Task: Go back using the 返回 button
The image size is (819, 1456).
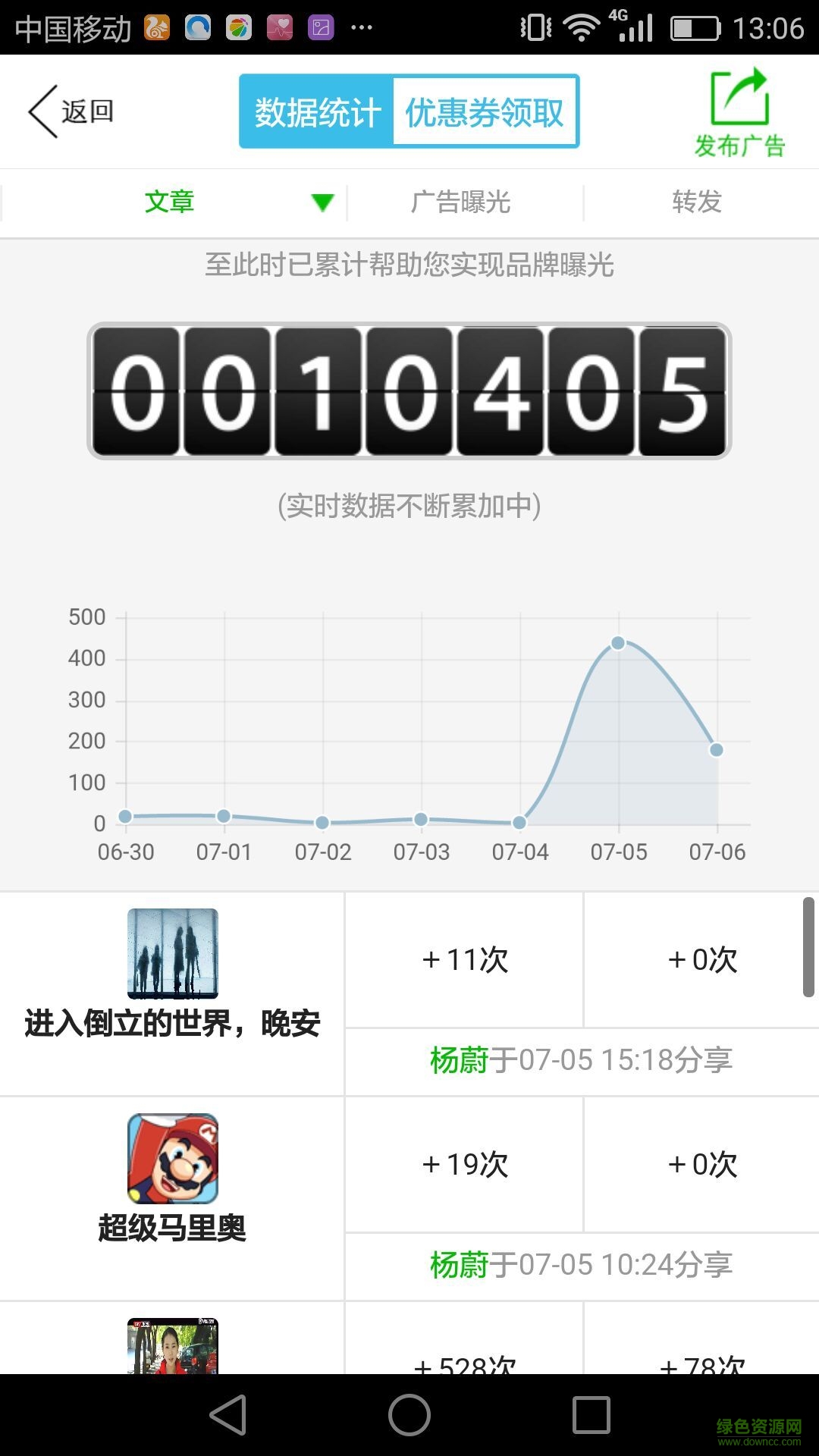Action: (71, 111)
